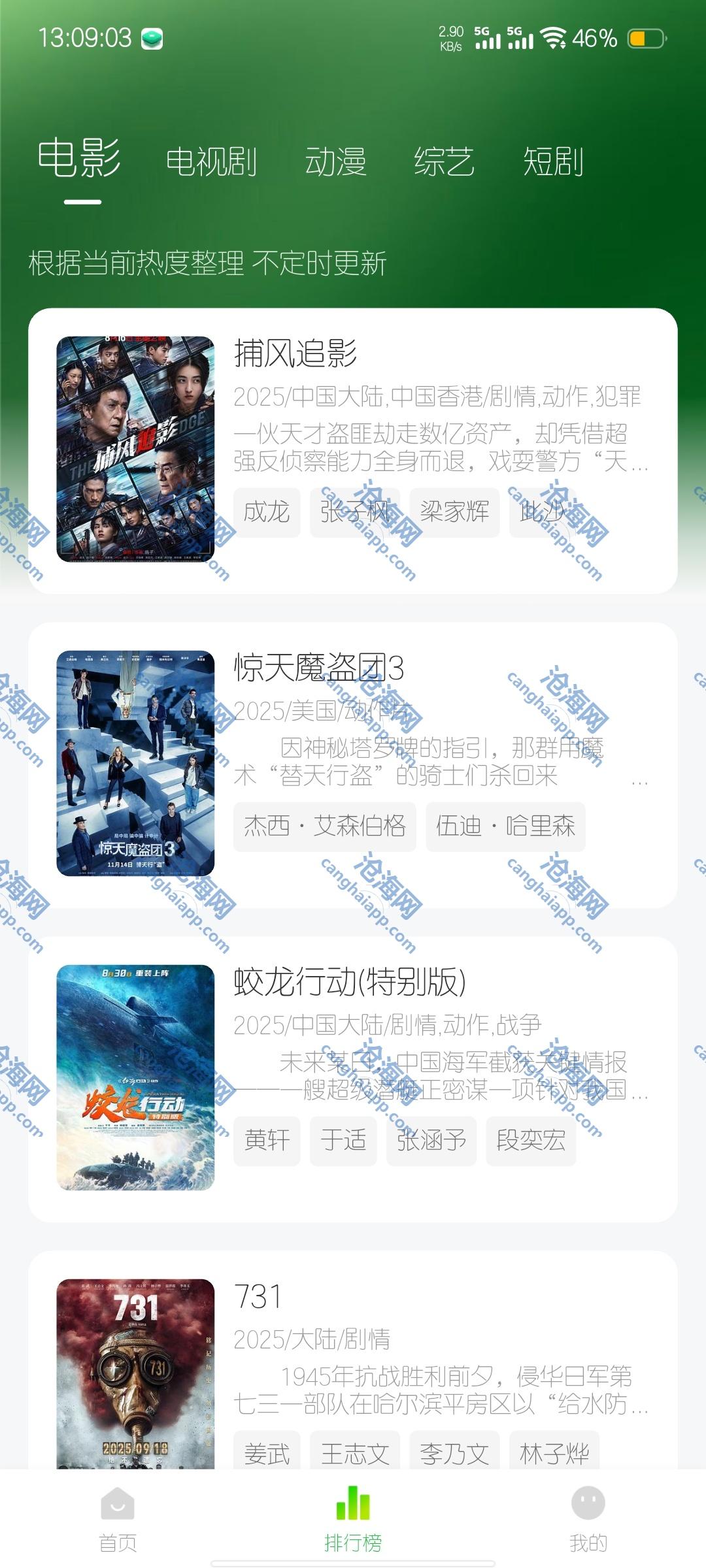Tap the 张涵予 actor chip
This screenshot has height=1568, width=706.
431,1141
